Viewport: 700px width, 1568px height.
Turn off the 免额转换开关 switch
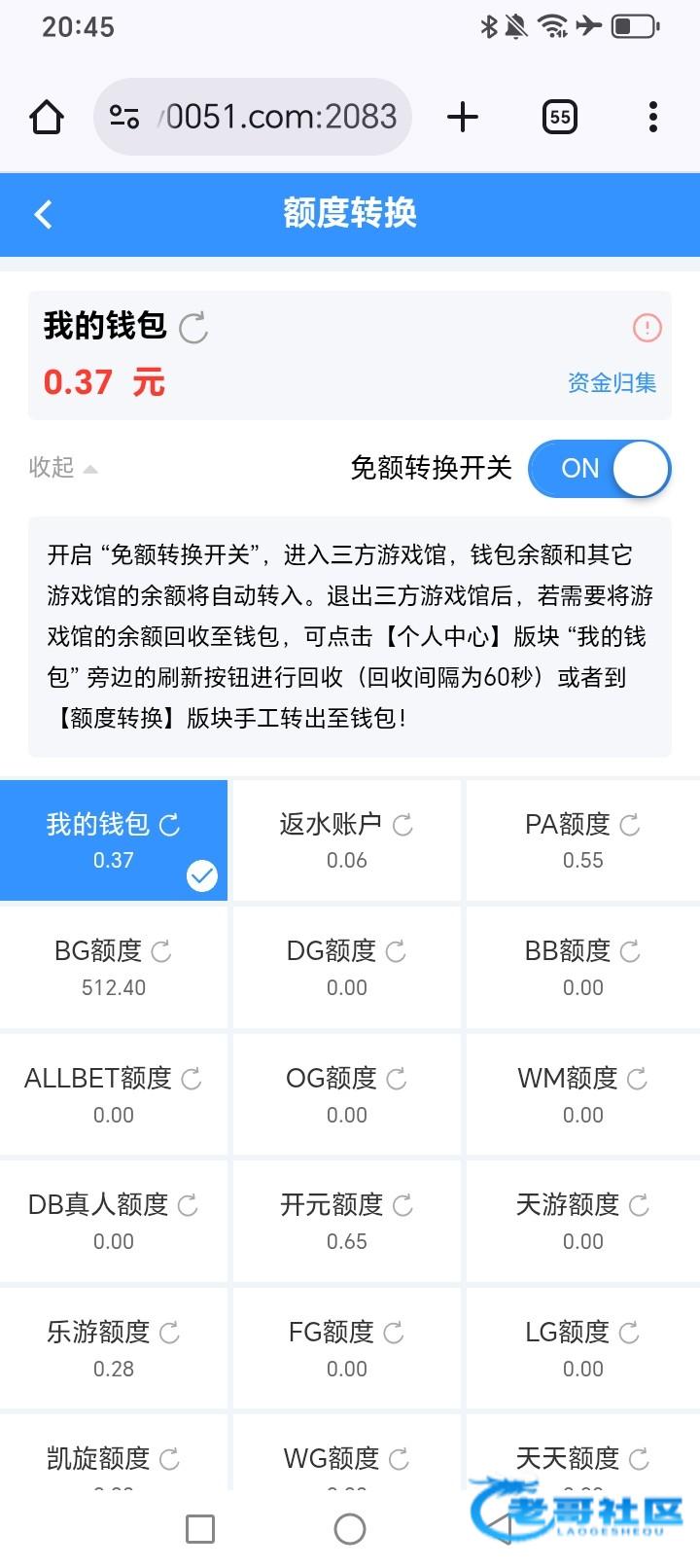click(599, 468)
